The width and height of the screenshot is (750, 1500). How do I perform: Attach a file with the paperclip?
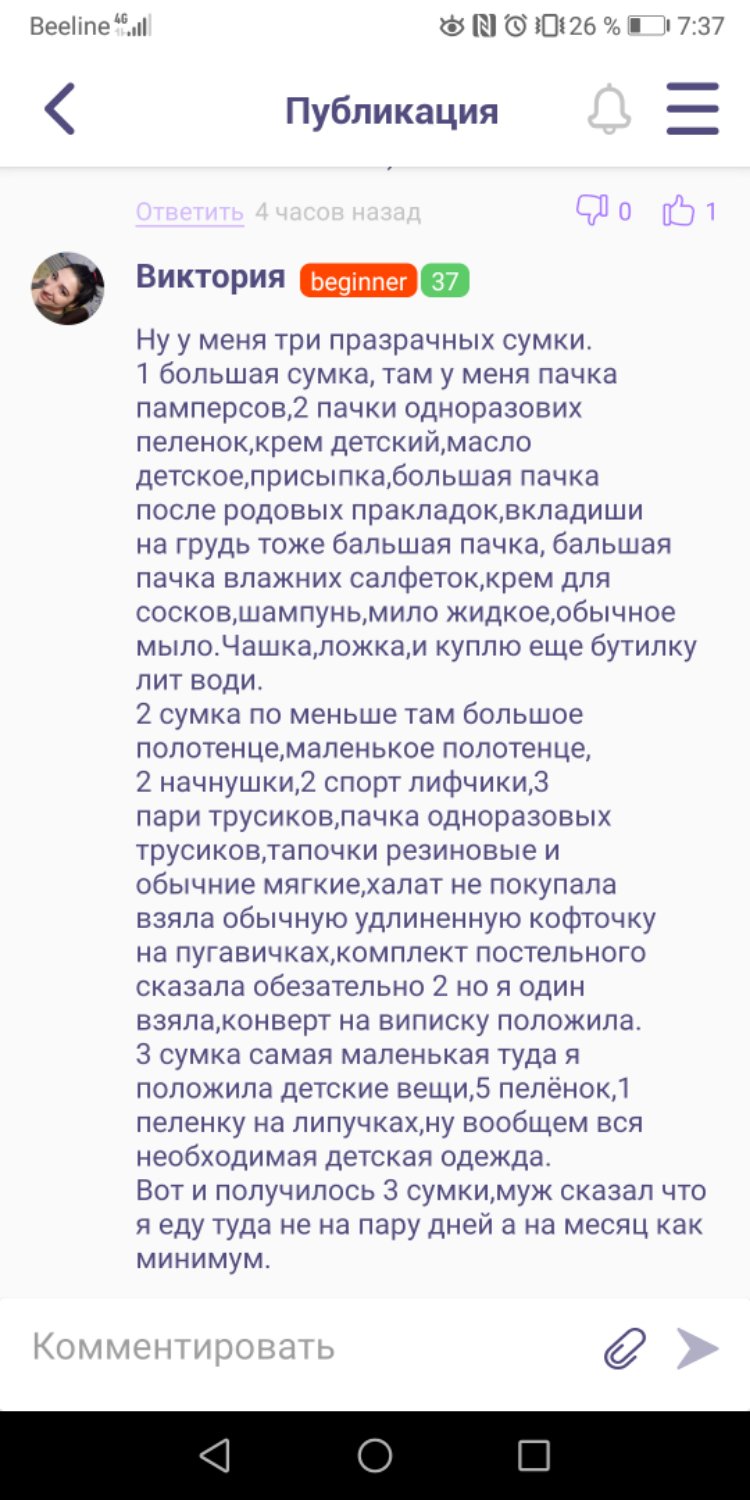point(624,1348)
